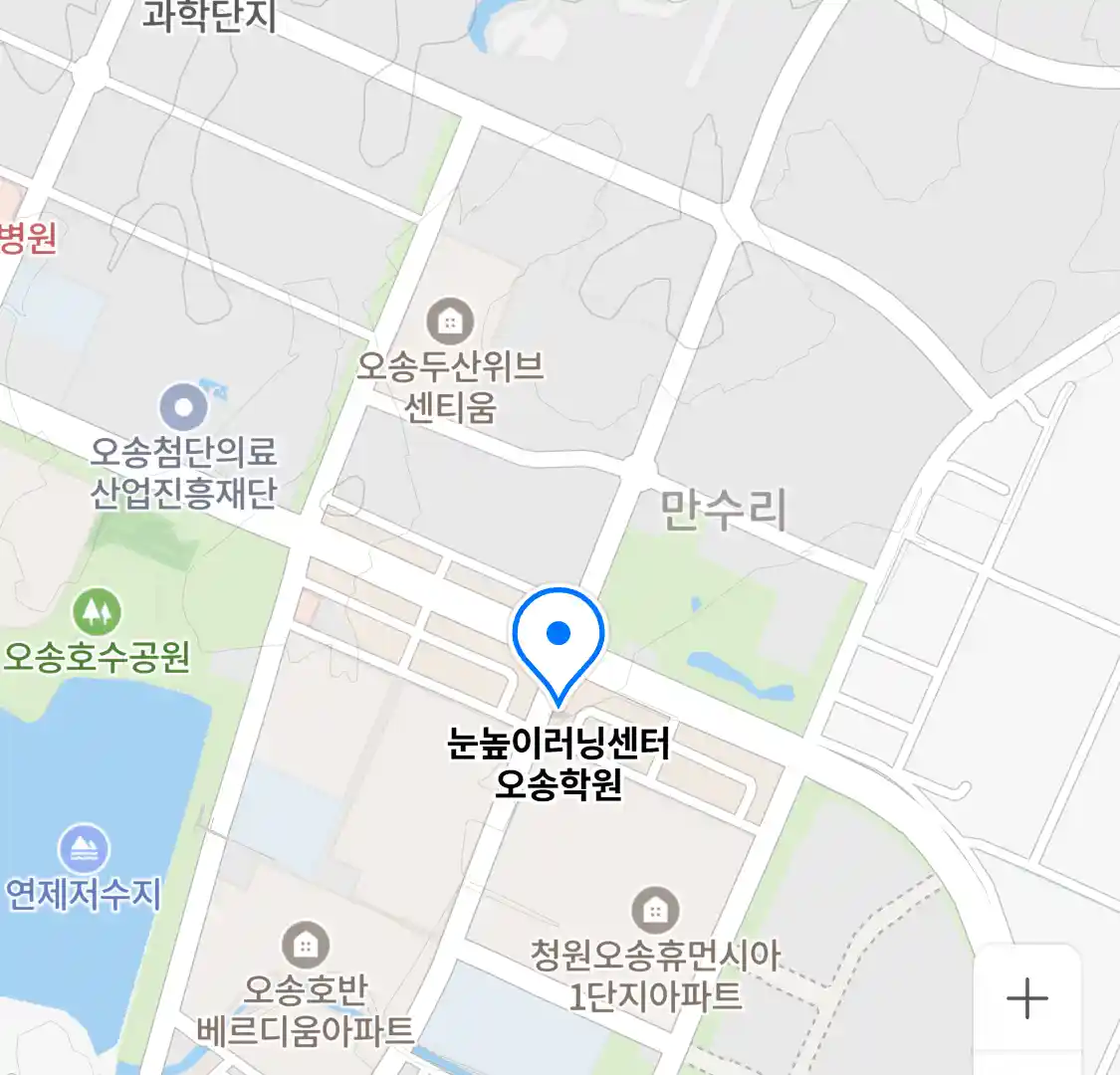This screenshot has height=1075, width=1120.
Task: Tap the 연제저수지 reservoir marker
Action: pyautogui.click(x=85, y=849)
